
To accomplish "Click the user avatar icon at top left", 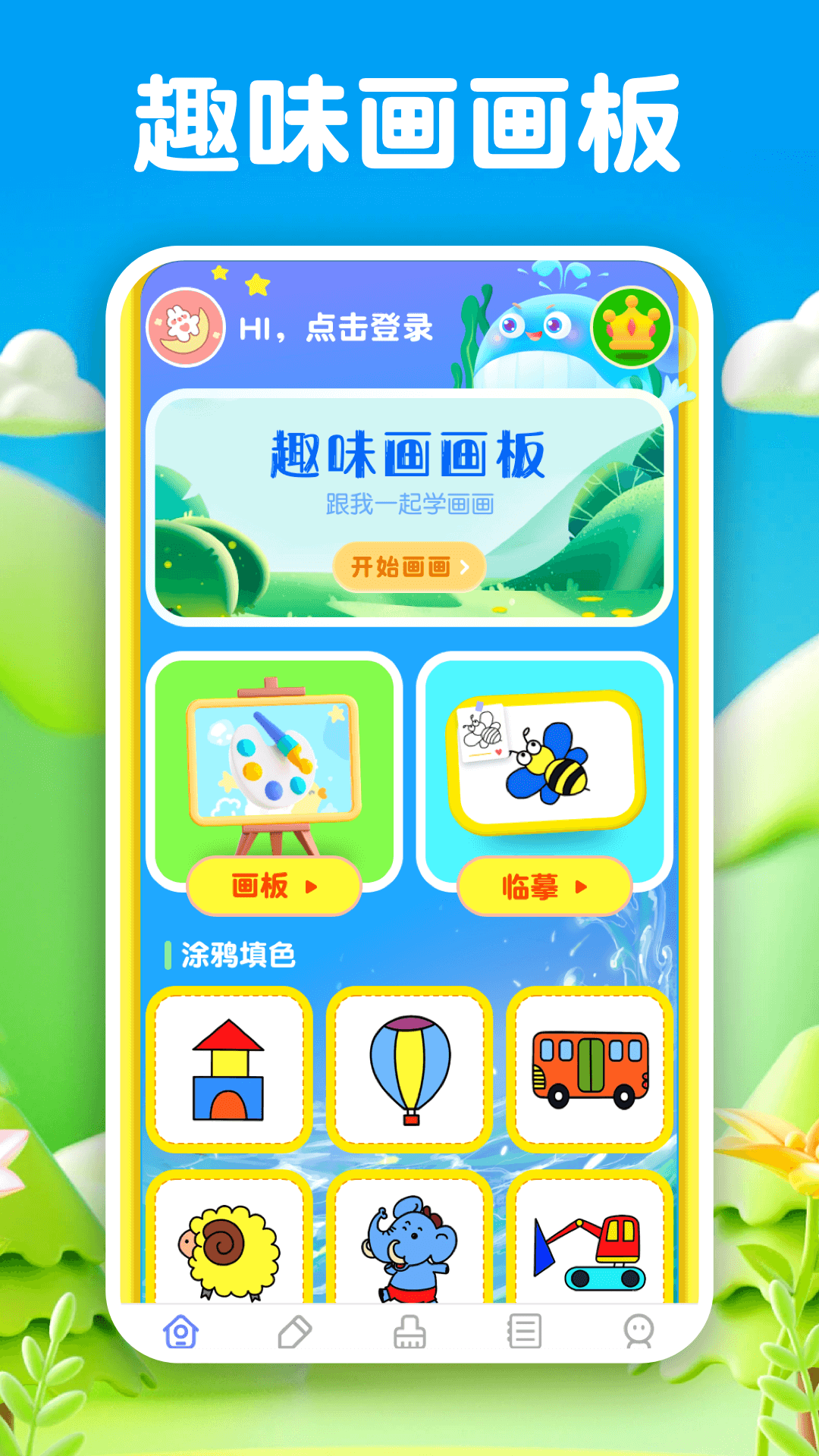I will pyautogui.click(x=186, y=328).
